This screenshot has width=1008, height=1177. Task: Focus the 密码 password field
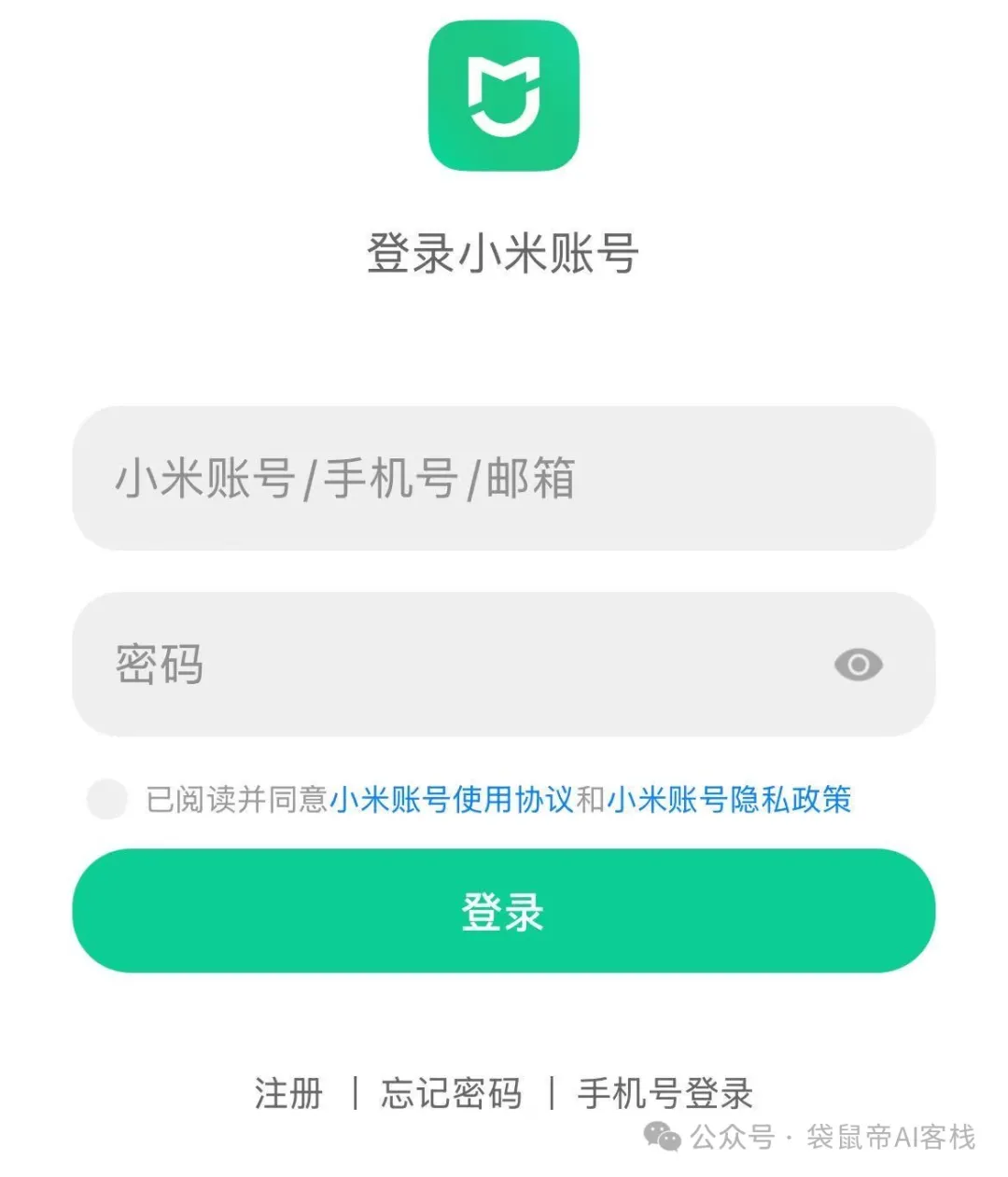(448, 665)
